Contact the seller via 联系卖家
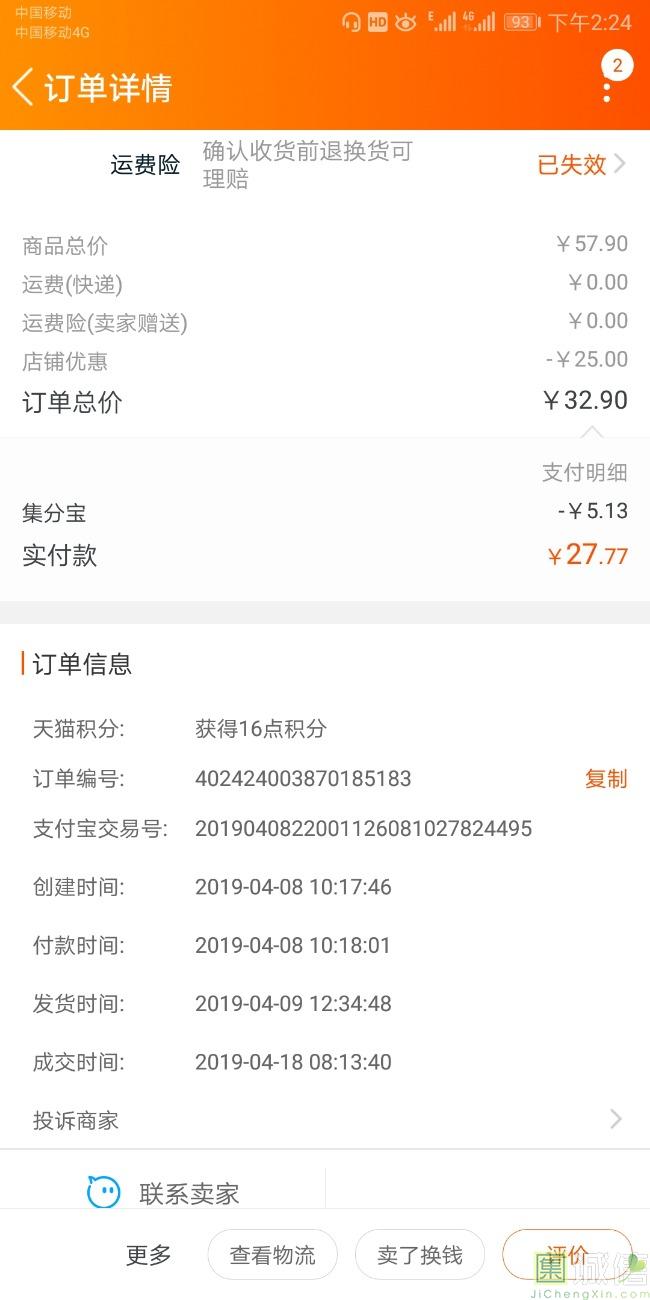The image size is (650, 1300). pyautogui.click(x=163, y=1193)
